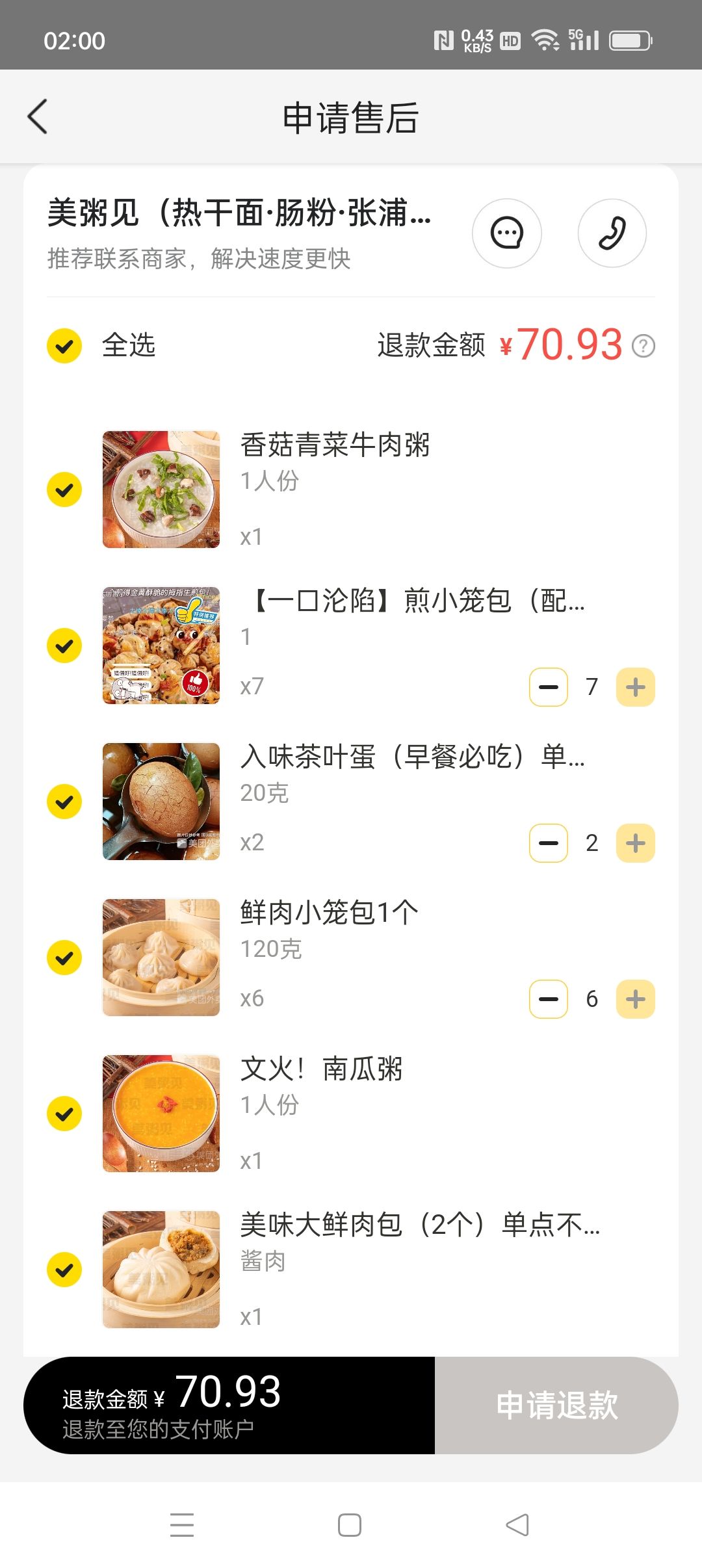The height and width of the screenshot is (1568, 702).
Task: Reduce 入味茶叶蛋 quantity by one
Action: tap(549, 843)
